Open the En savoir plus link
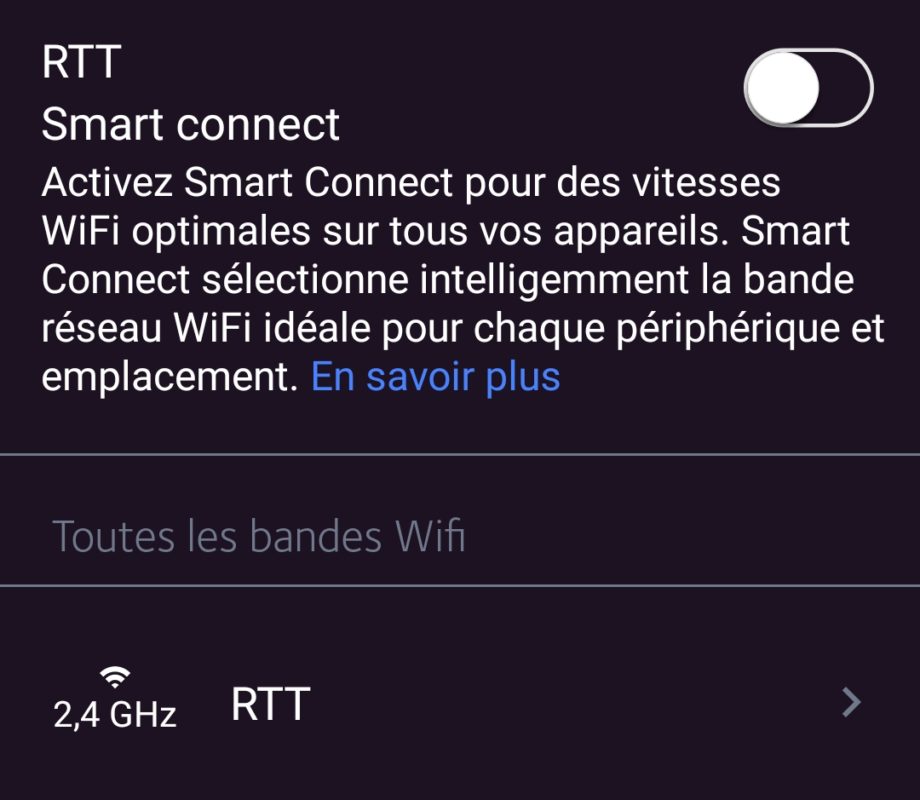Viewport: 920px width, 800px height. coord(435,377)
